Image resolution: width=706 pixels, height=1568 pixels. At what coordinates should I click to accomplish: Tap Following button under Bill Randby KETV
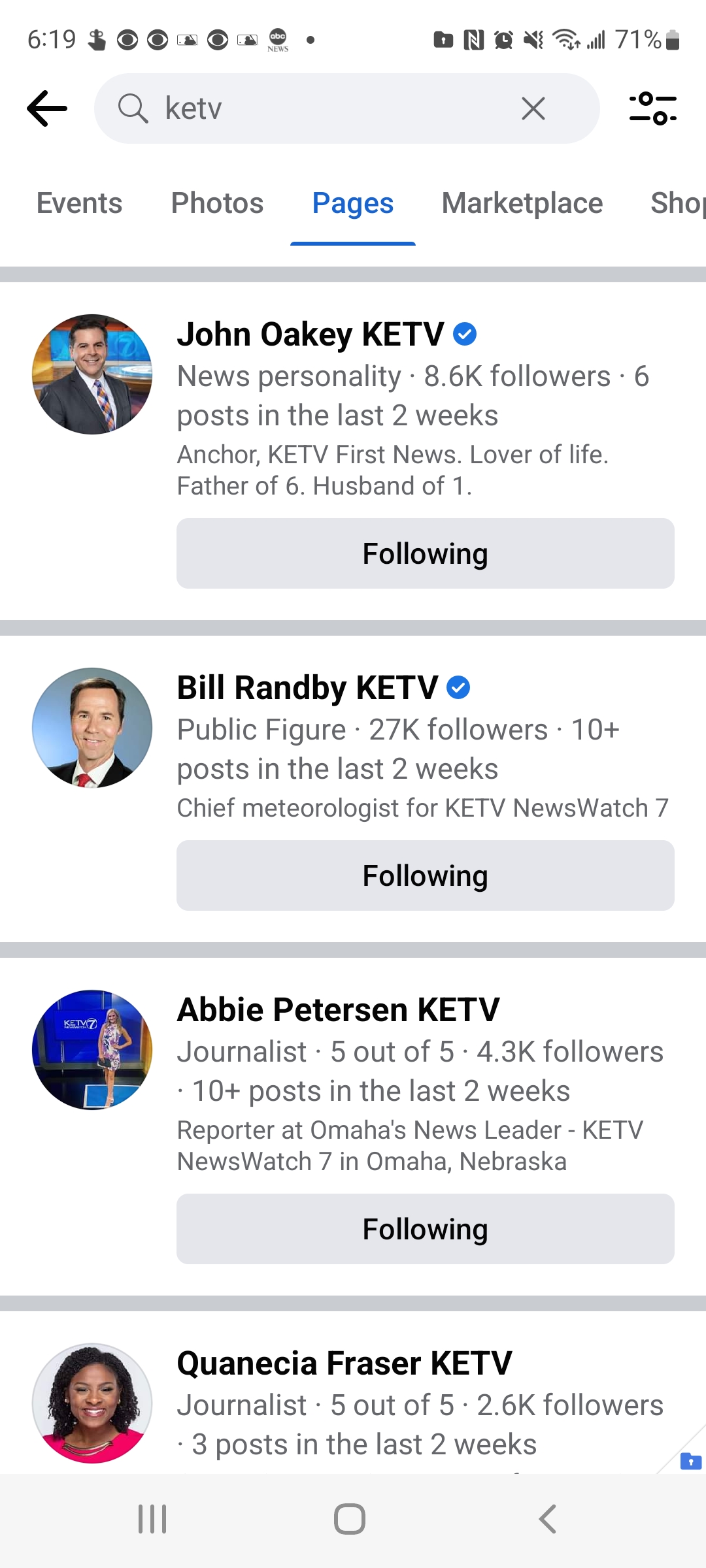point(425,875)
